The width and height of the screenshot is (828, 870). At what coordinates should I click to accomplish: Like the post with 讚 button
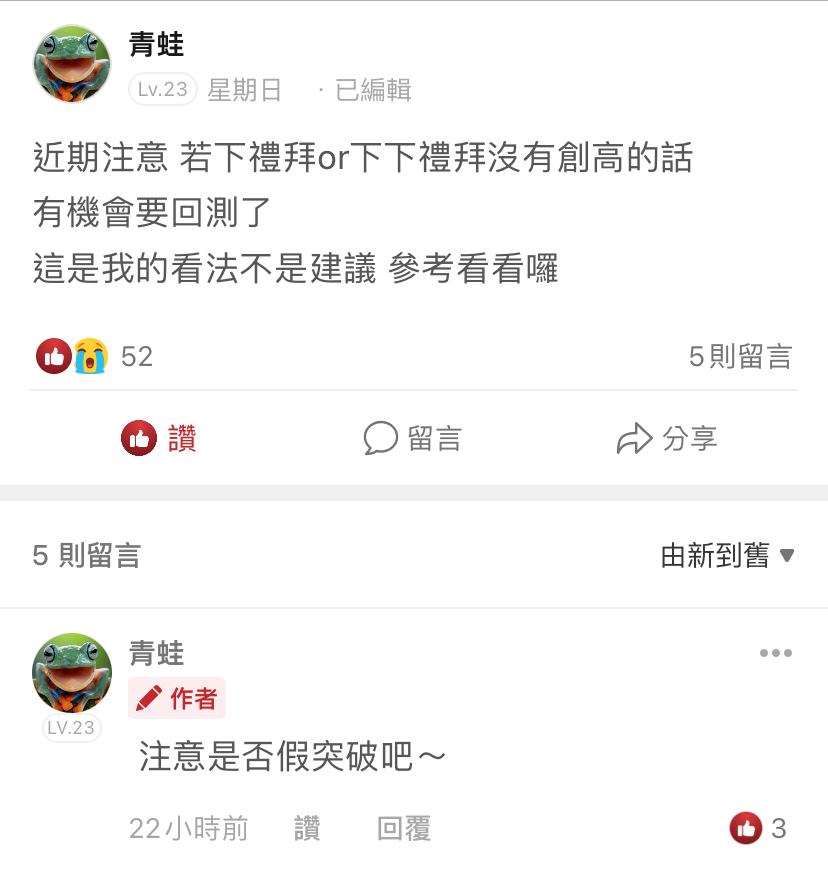point(159,438)
